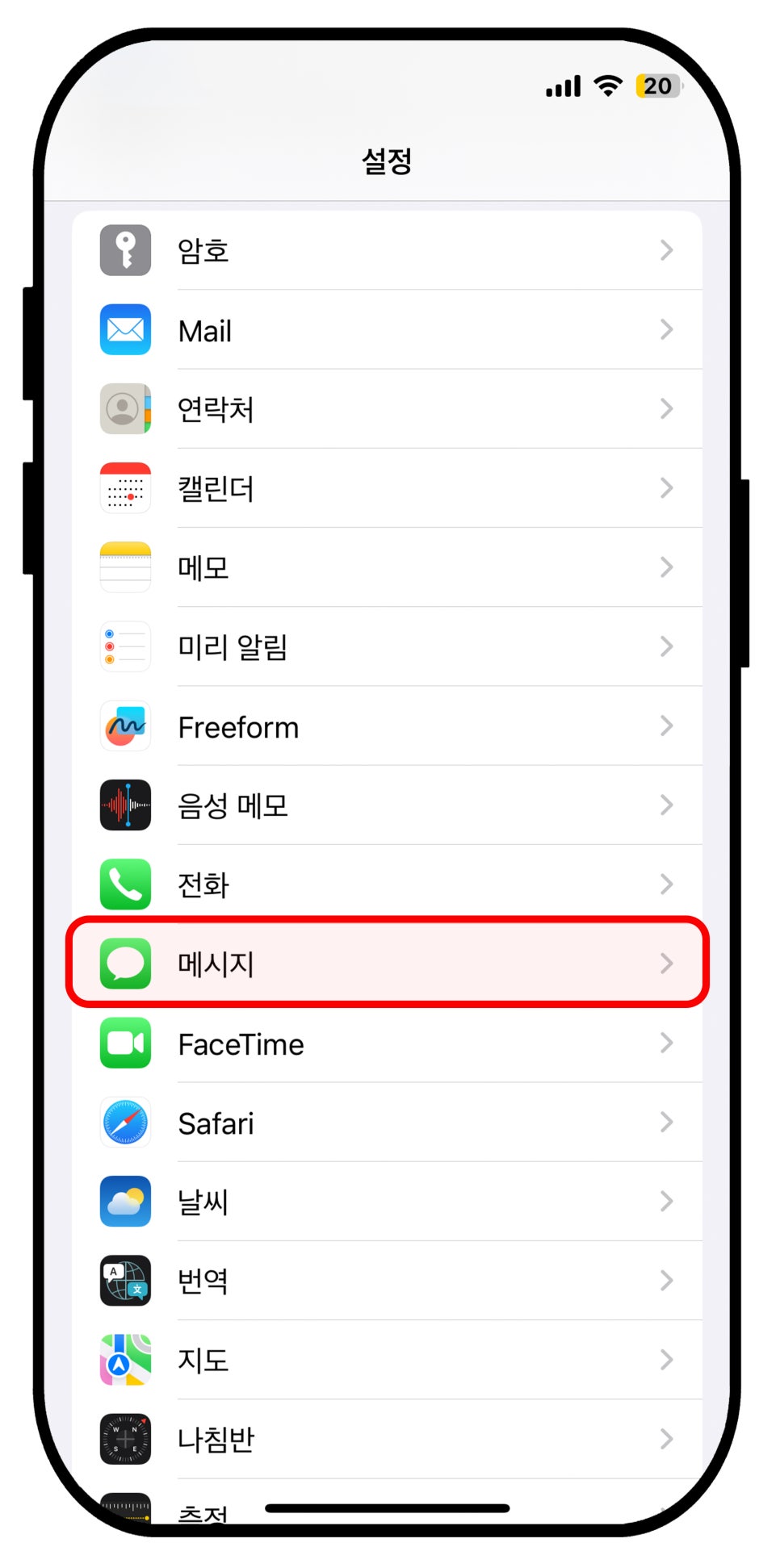Go to 번역 settings
The height and width of the screenshot is (1568, 780).
pyautogui.click(x=387, y=1280)
